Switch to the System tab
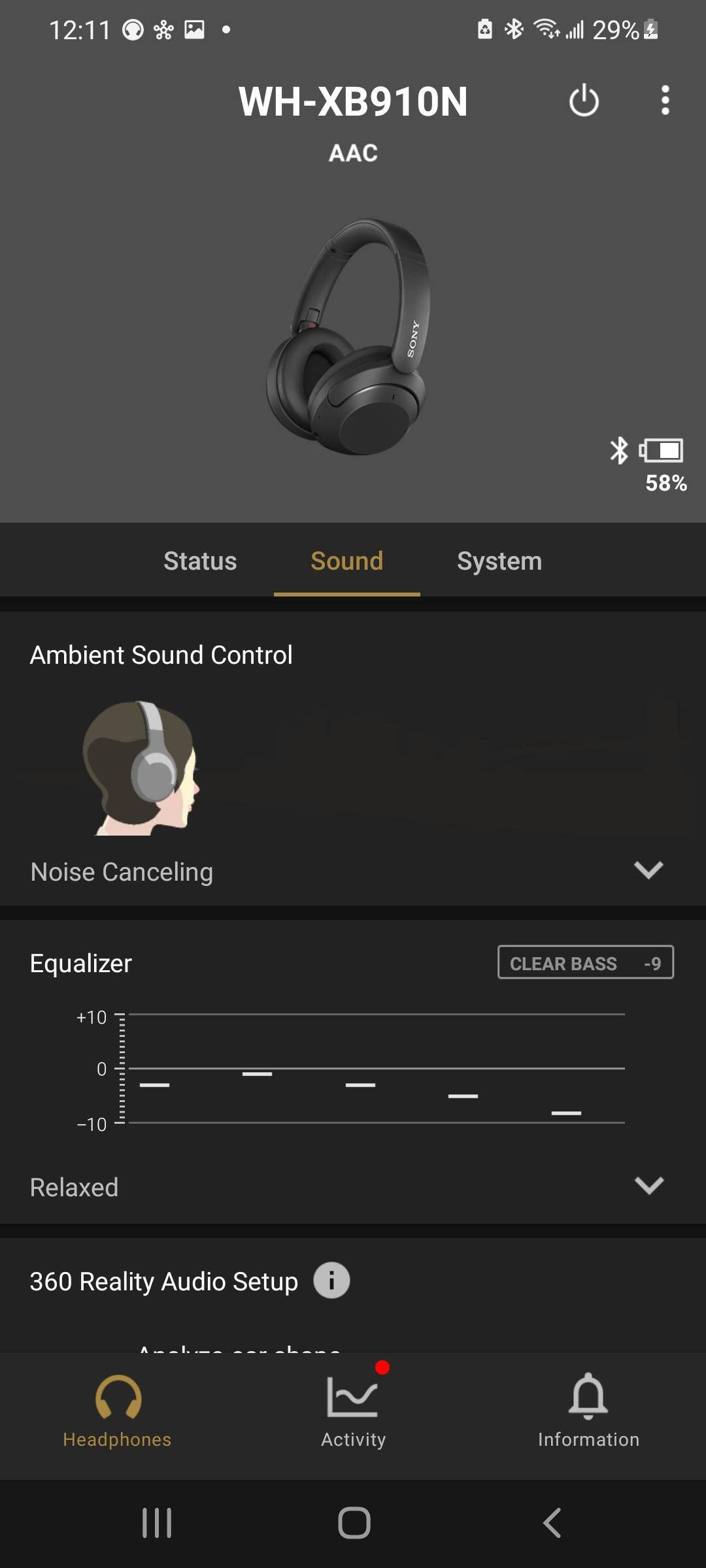Viewport: 706px width, 1568px height. pos(499,561)
